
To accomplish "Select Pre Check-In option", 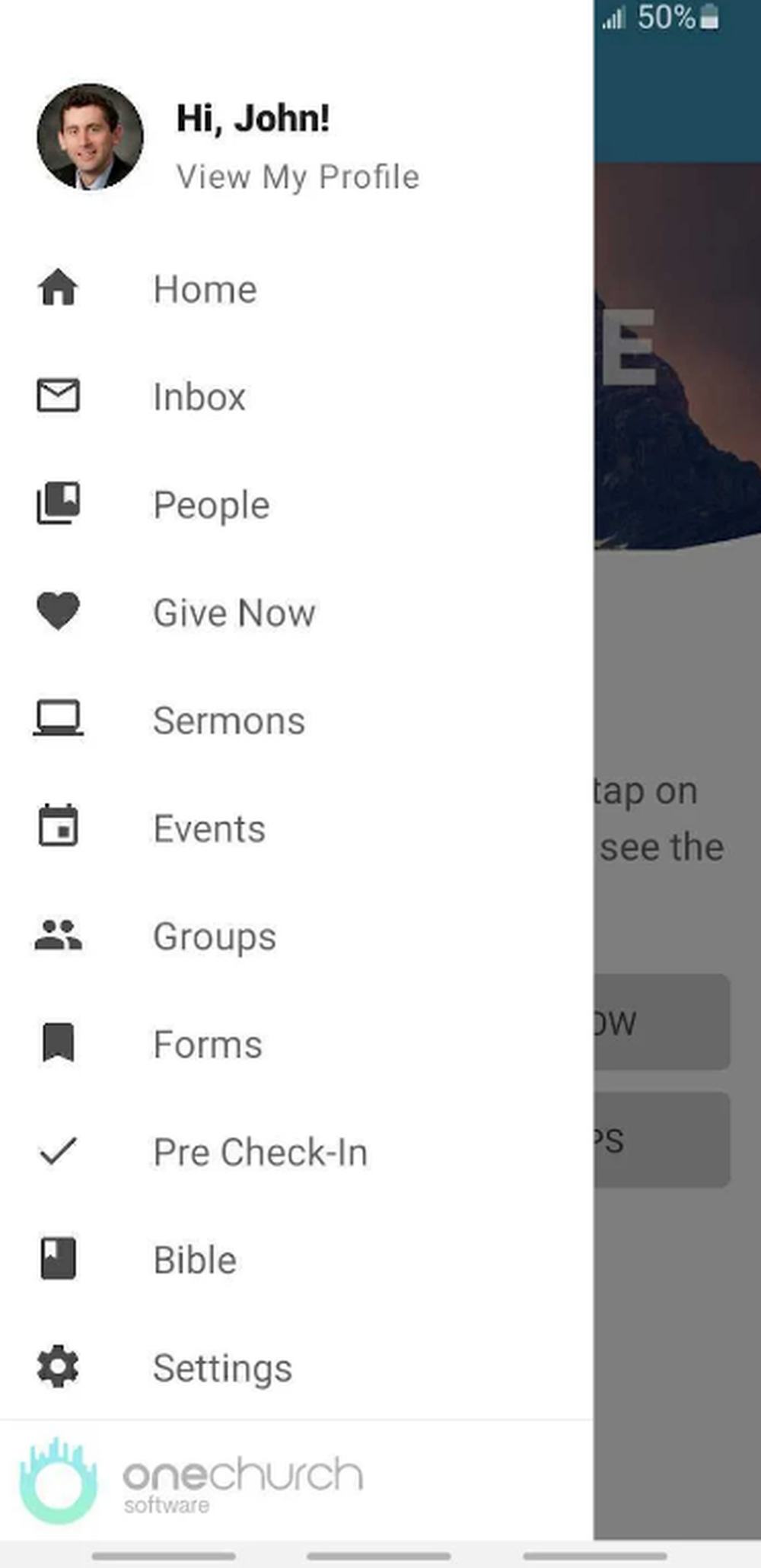I will click(260, 1153).
